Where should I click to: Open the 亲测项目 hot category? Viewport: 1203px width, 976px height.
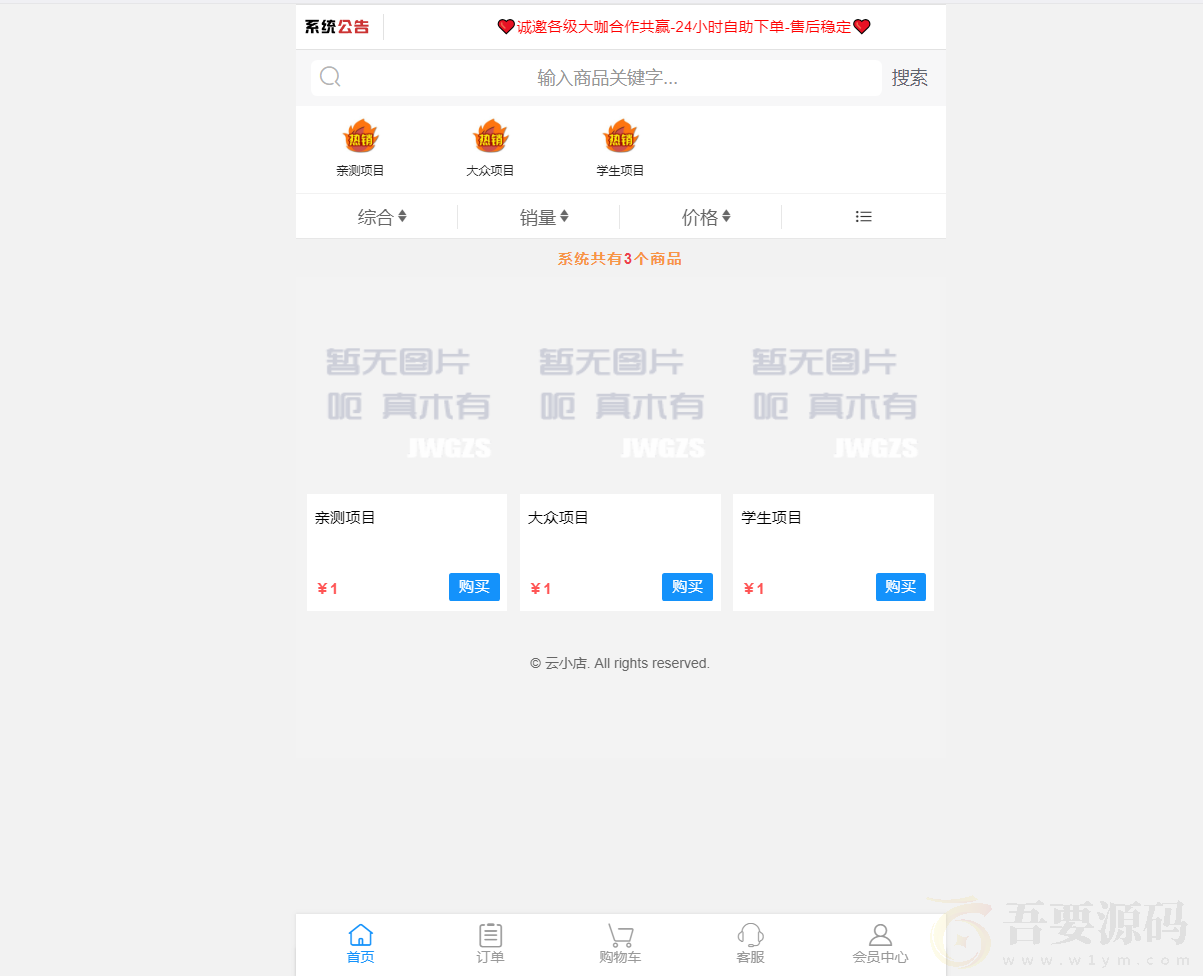coord(360,148)
